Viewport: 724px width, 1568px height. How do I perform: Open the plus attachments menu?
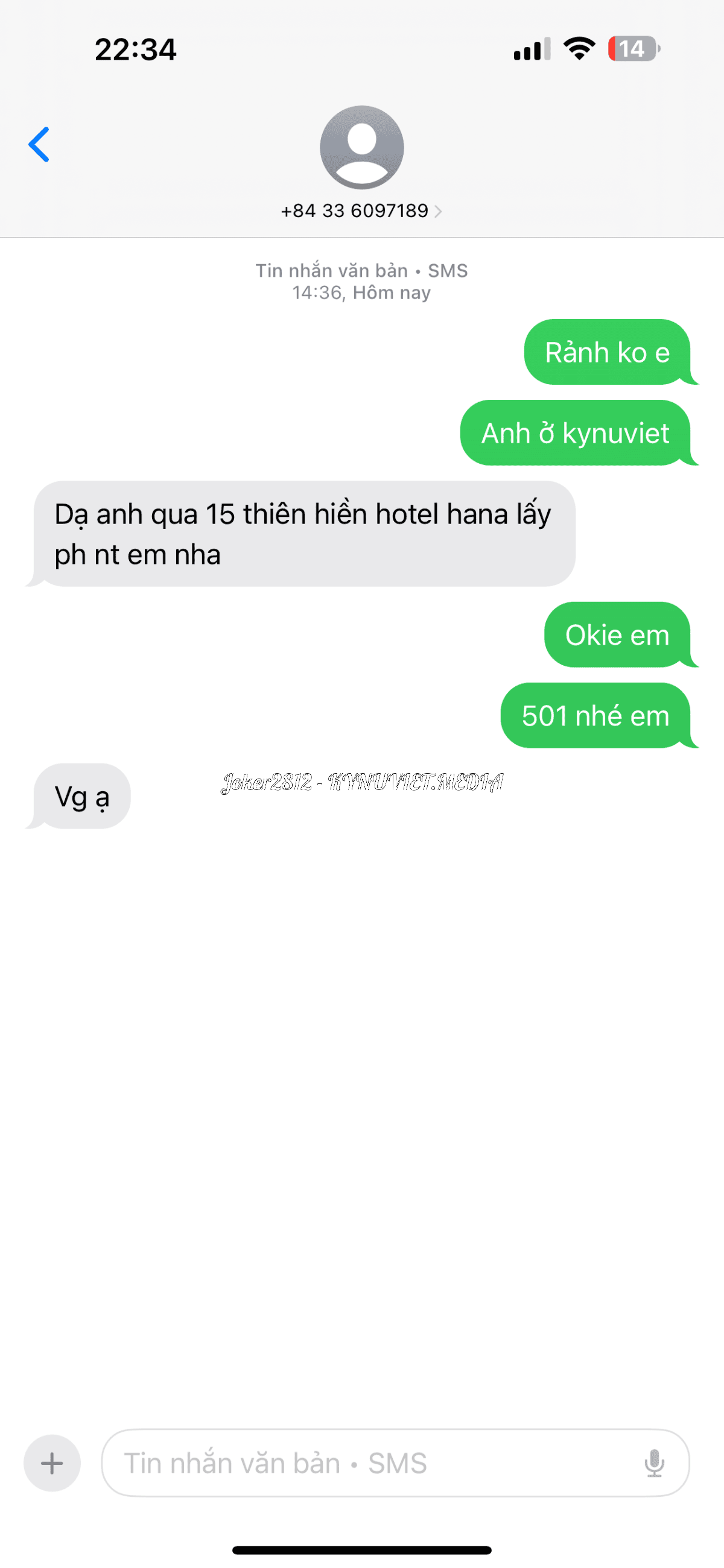(52, 1462)
